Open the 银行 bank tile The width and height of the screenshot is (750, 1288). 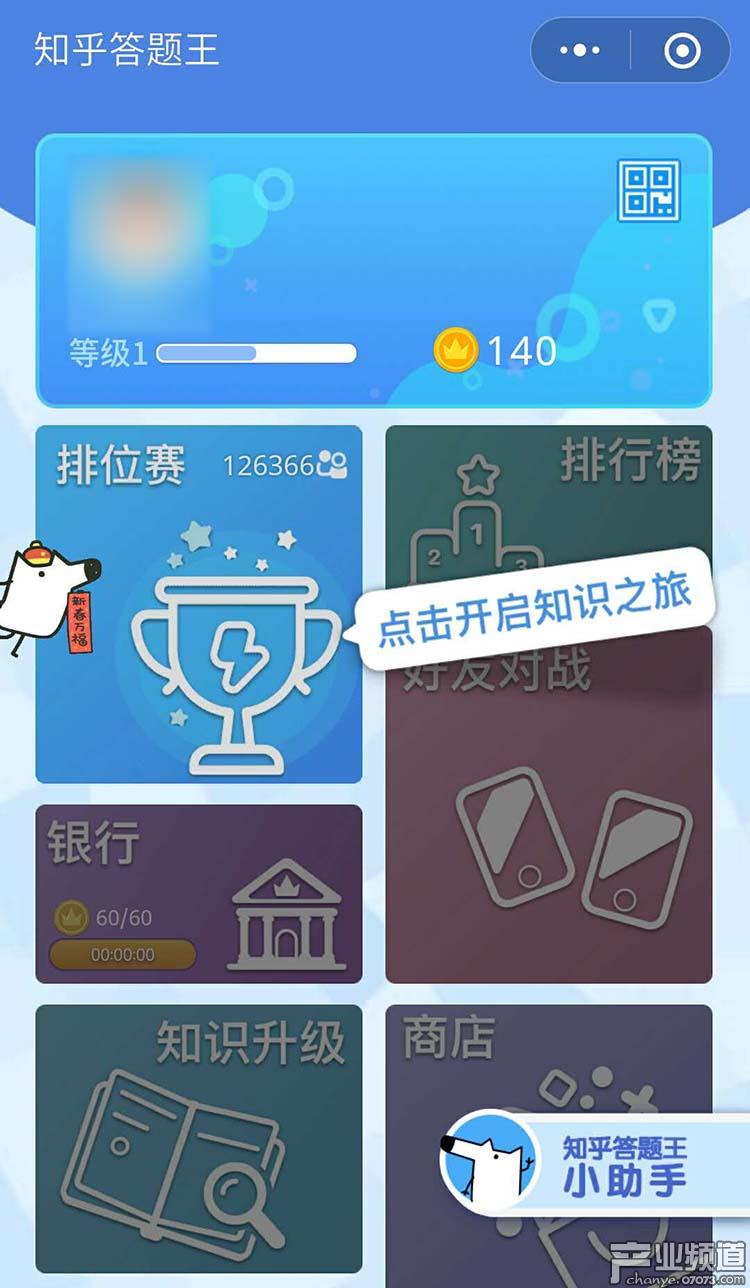pyautogui.click(x=199, y=893)
